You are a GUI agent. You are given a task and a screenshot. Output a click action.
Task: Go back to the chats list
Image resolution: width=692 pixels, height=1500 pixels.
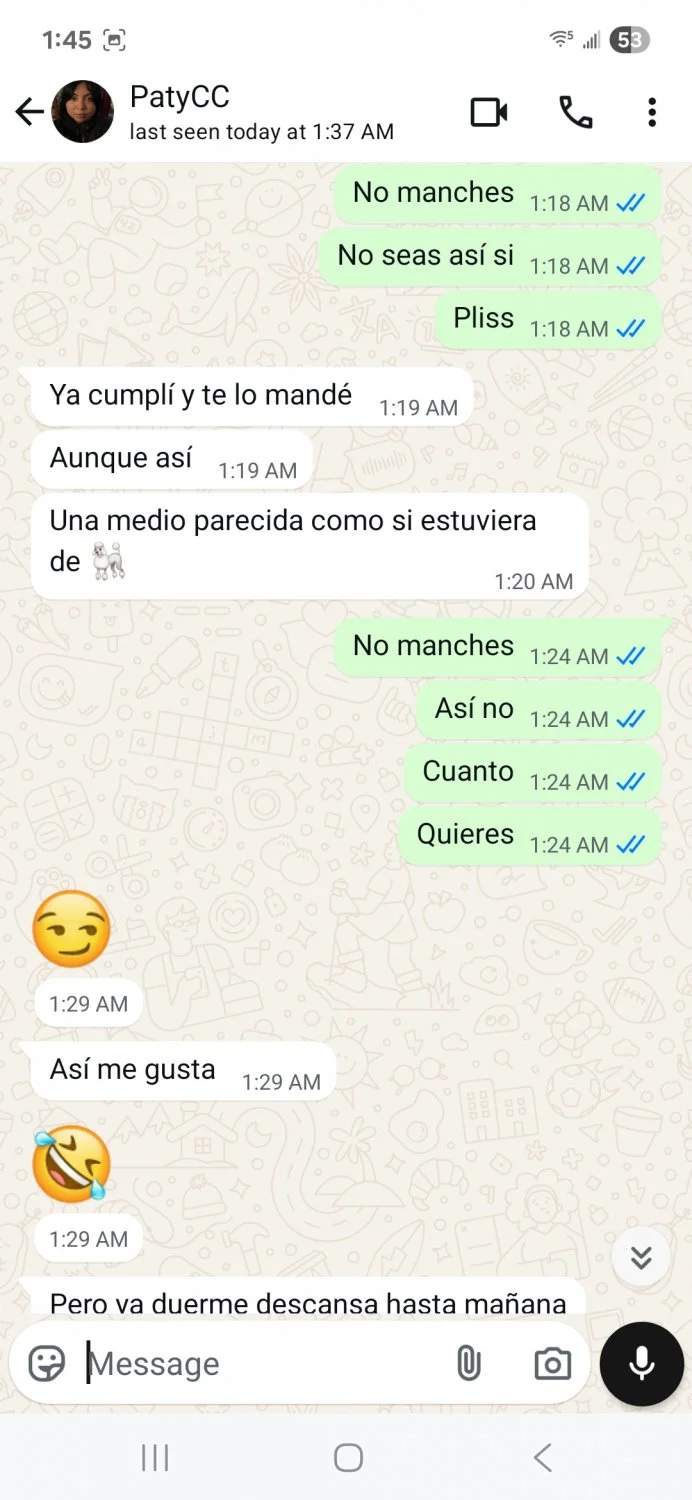(x=29, y=112)
